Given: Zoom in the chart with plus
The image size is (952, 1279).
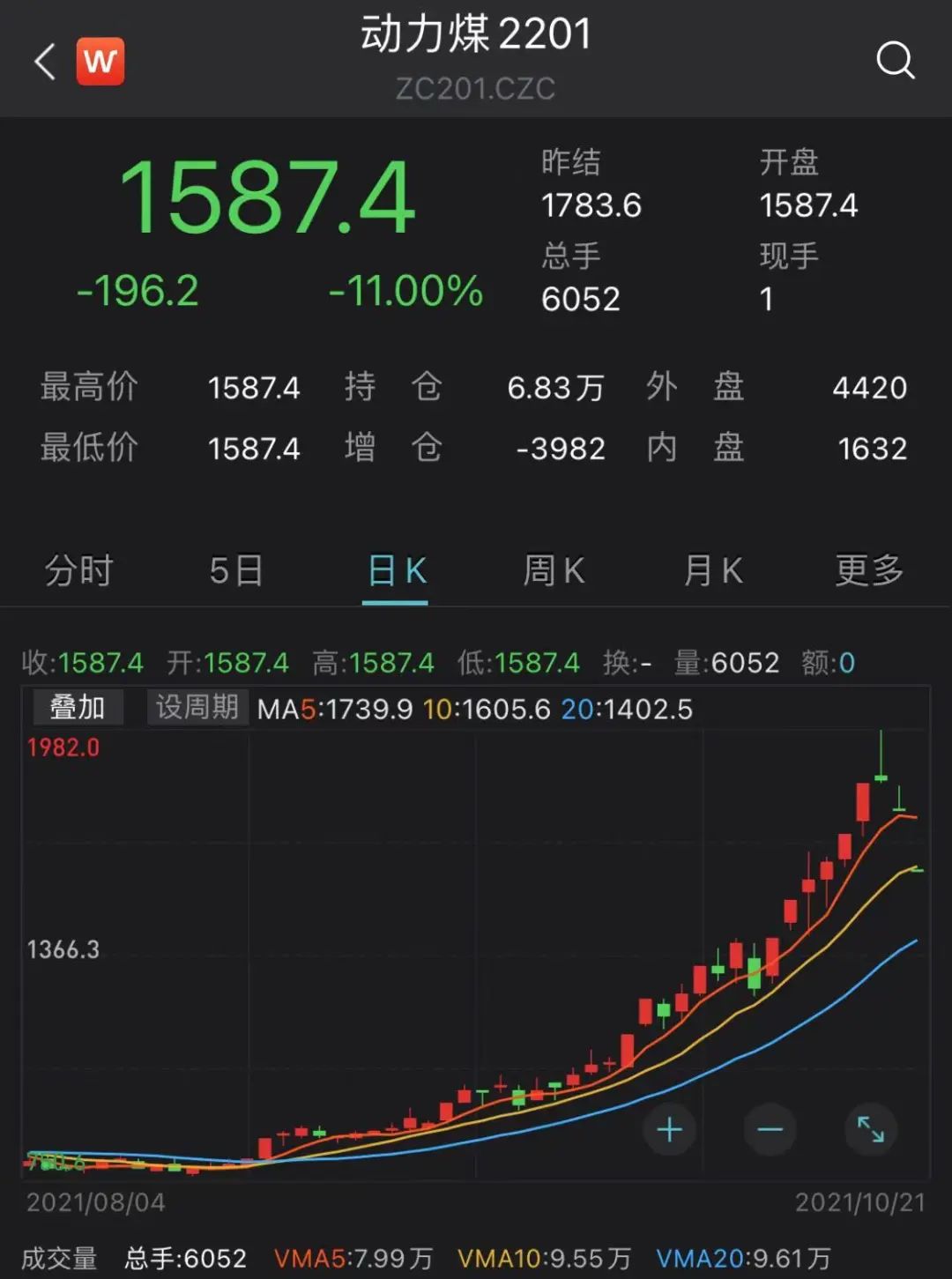Looking at the screenshot, I should pyautogui.click(x=670, y=1129).
